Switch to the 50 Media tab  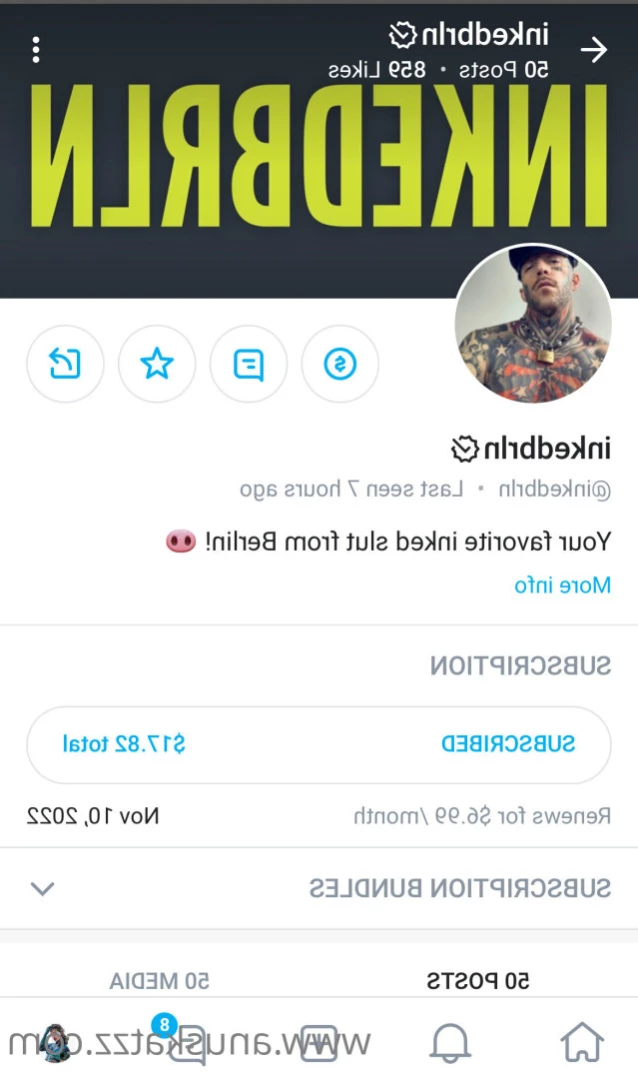pyautogui.click(x=159, y=981)
